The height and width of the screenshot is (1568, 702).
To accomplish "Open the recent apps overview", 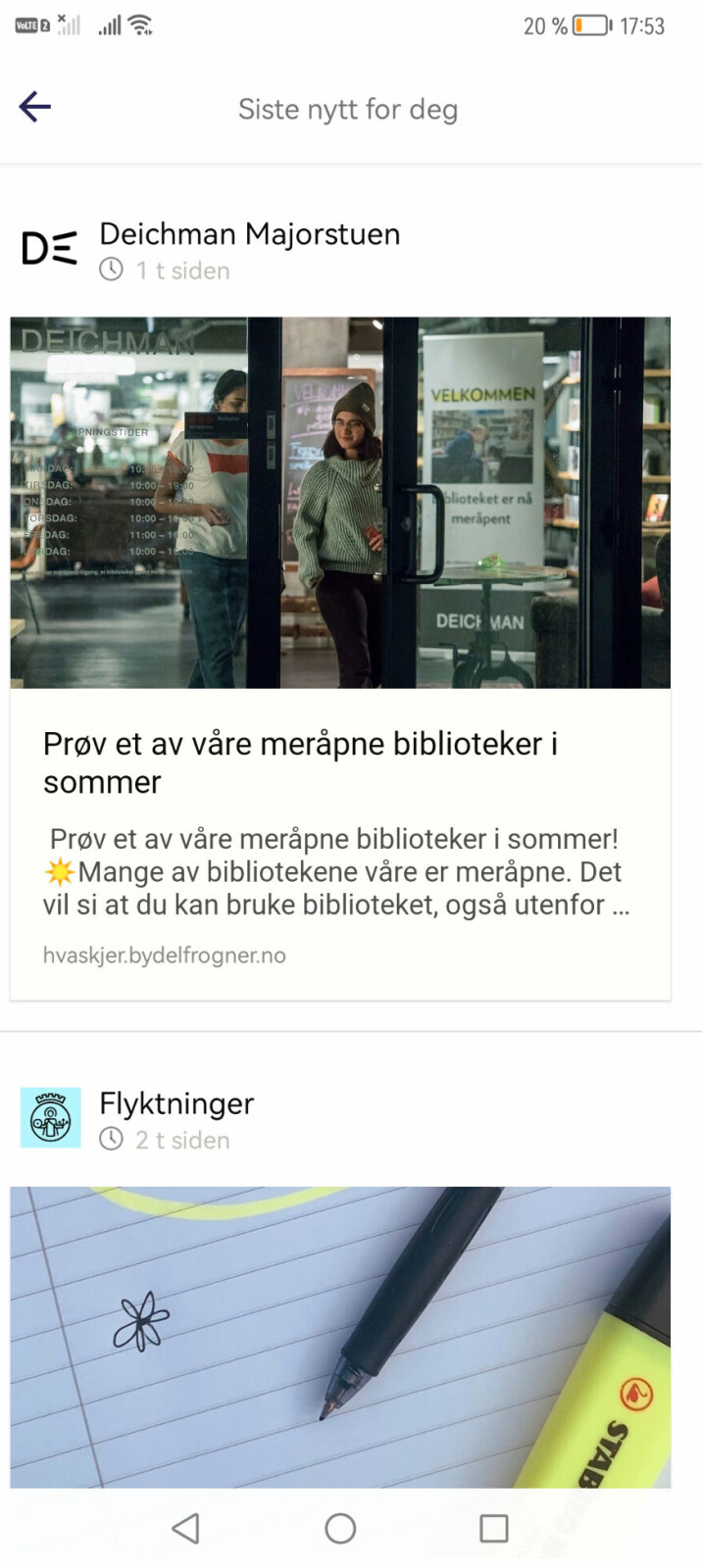I will 493,1528.
